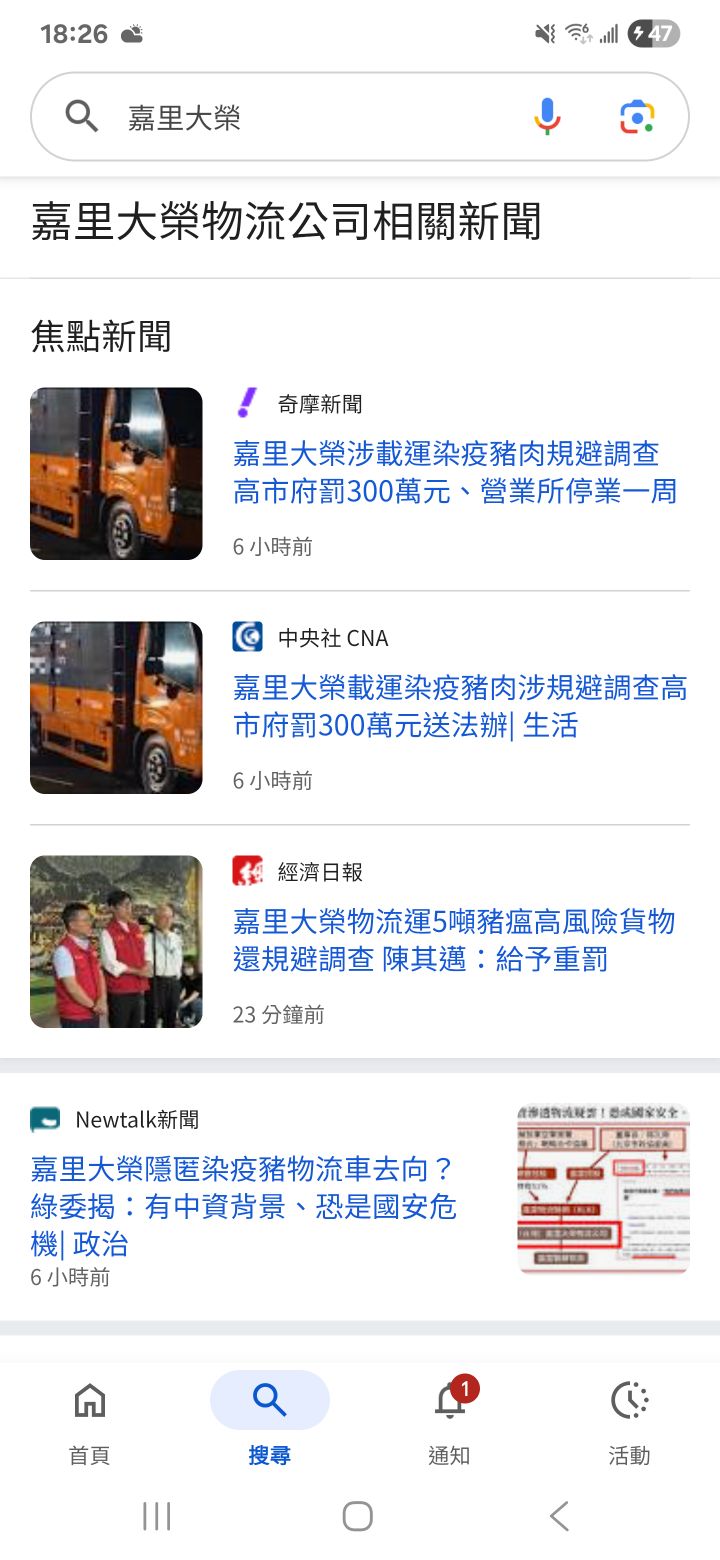
Task: Open the 中央社 CNA article on 送法辦
Action: pos(459,706)
